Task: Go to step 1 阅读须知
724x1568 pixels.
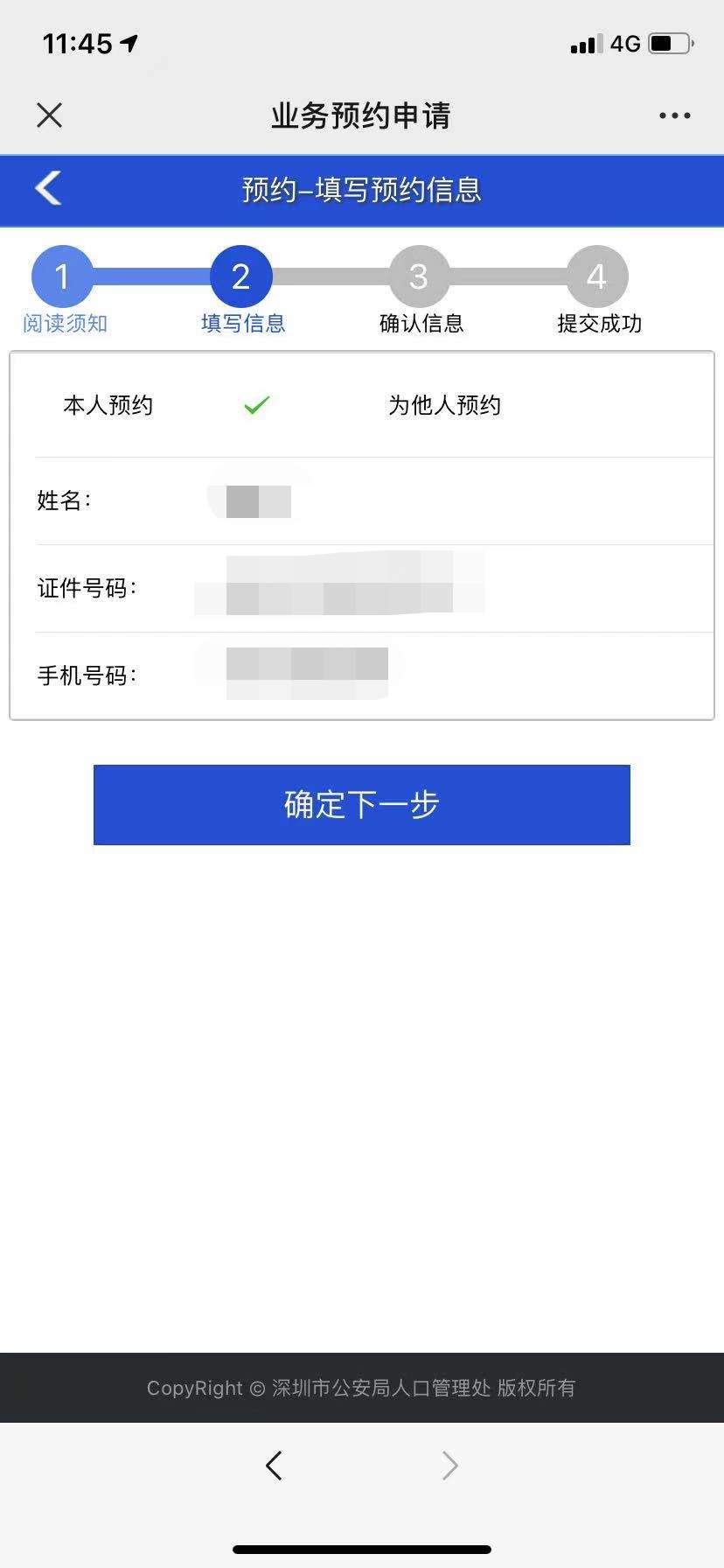Action: pos(62,276)
